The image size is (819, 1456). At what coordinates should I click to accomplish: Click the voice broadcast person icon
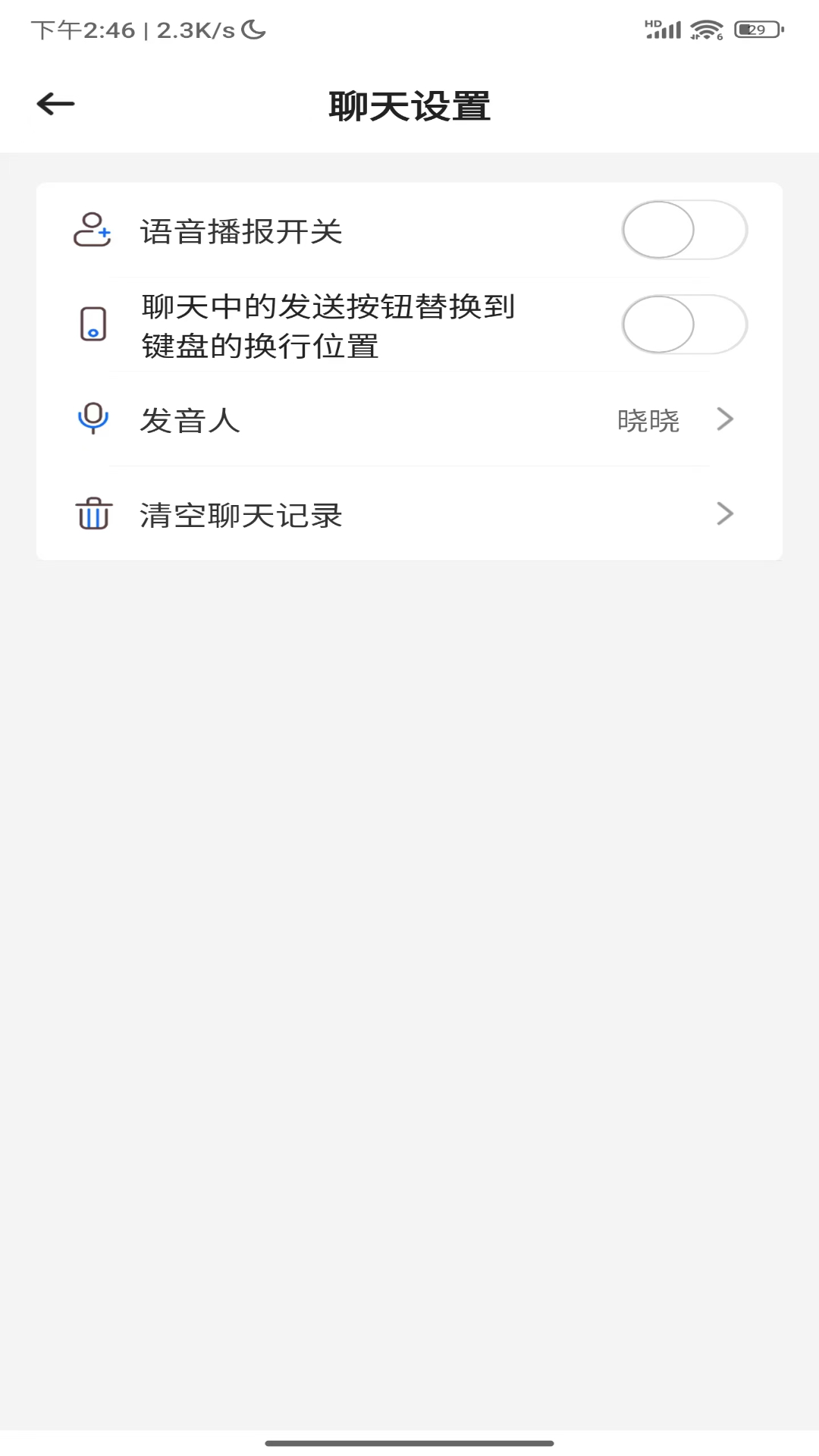(x=92, y=230)
